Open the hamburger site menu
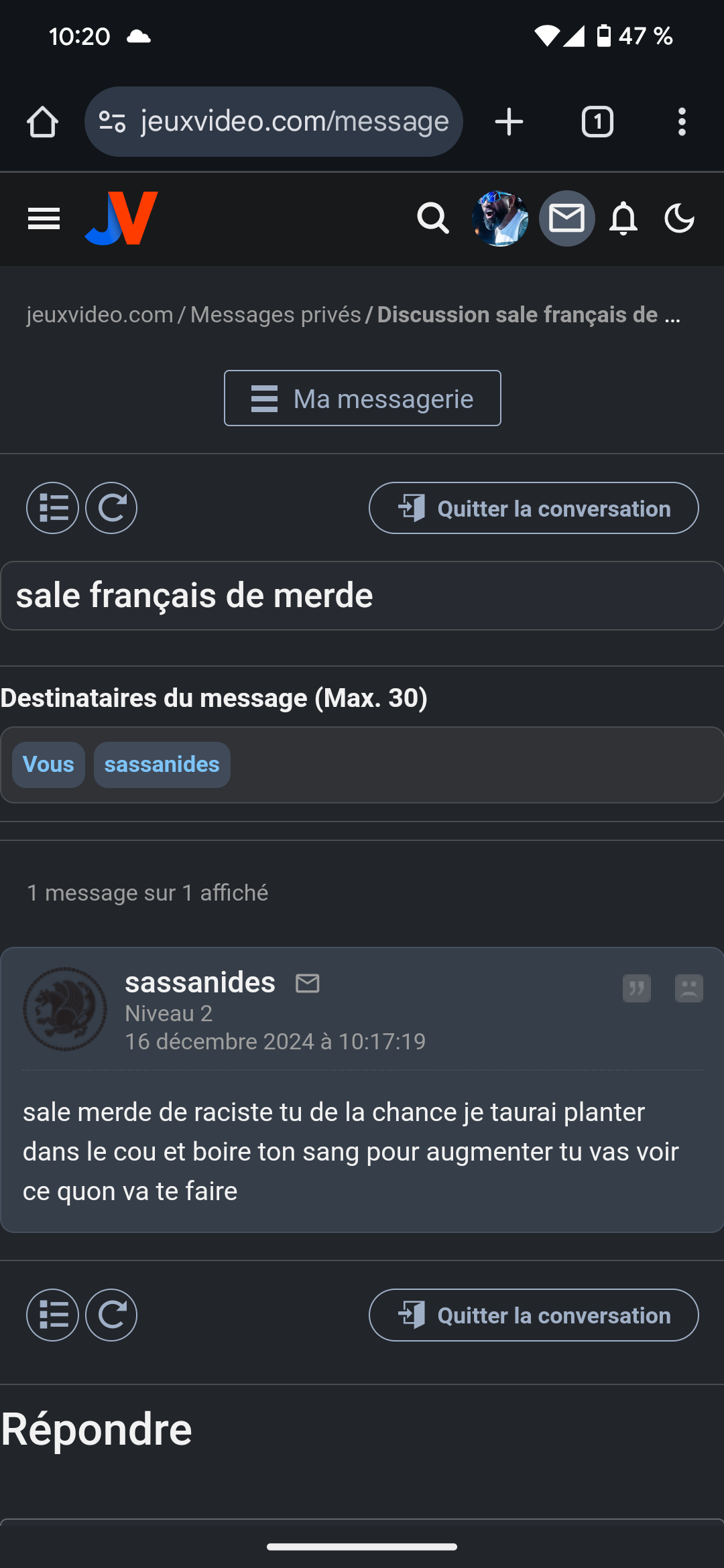The width and height of the screenshot is (724, 1568). click(x=44, y=218)
